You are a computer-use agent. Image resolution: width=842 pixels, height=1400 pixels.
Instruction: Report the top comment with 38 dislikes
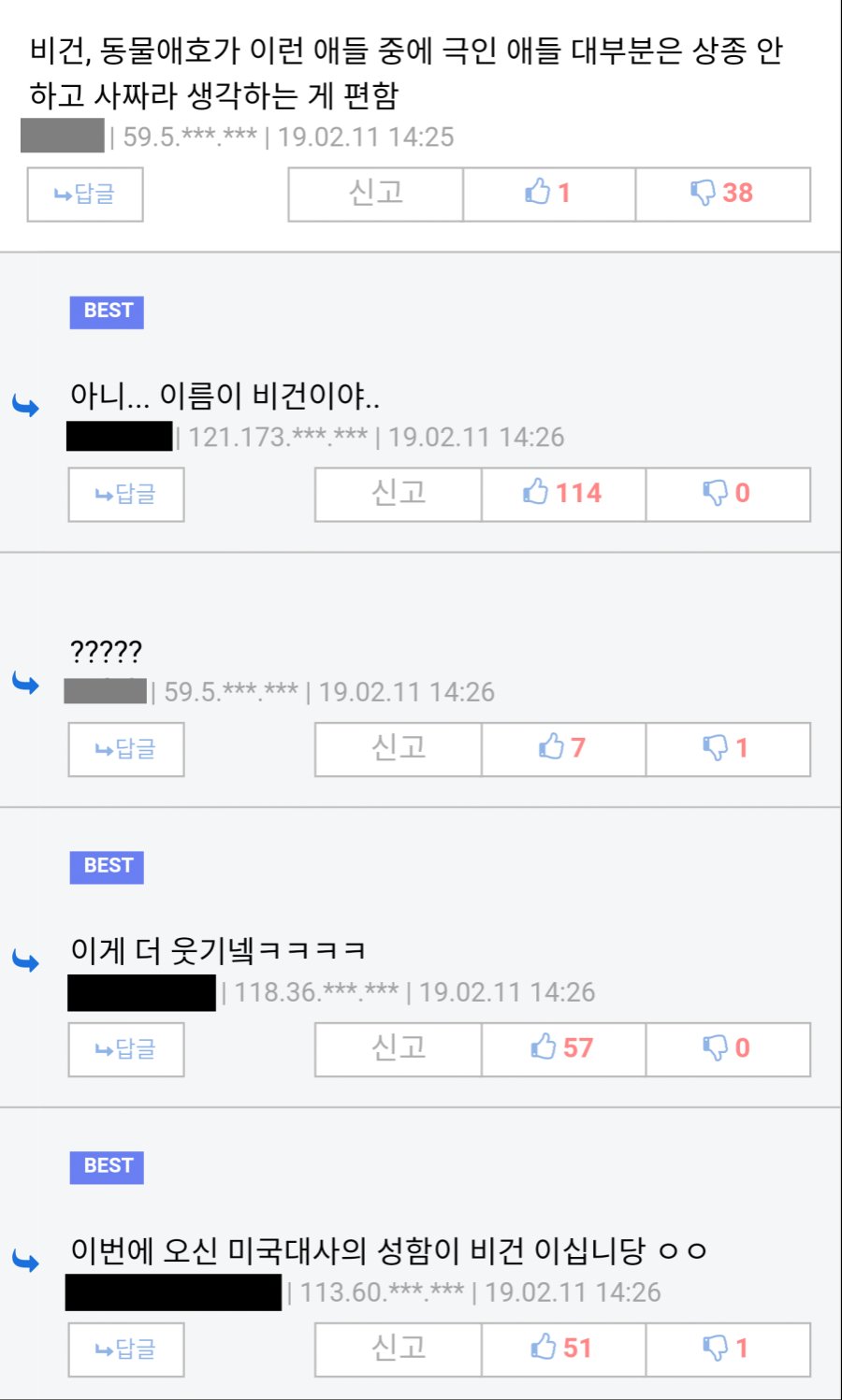pyautogui.click(x=375, y=194)
